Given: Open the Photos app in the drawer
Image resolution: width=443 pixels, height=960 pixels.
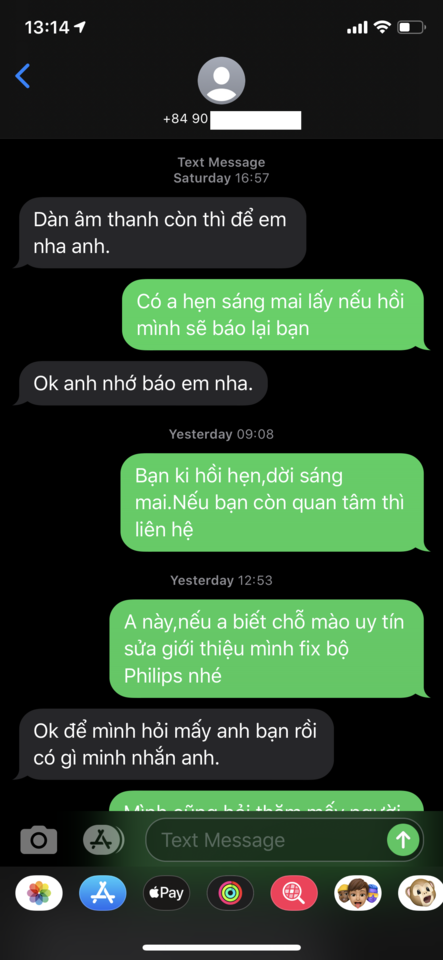Looking at the screenshot, I should pos(39,893).
